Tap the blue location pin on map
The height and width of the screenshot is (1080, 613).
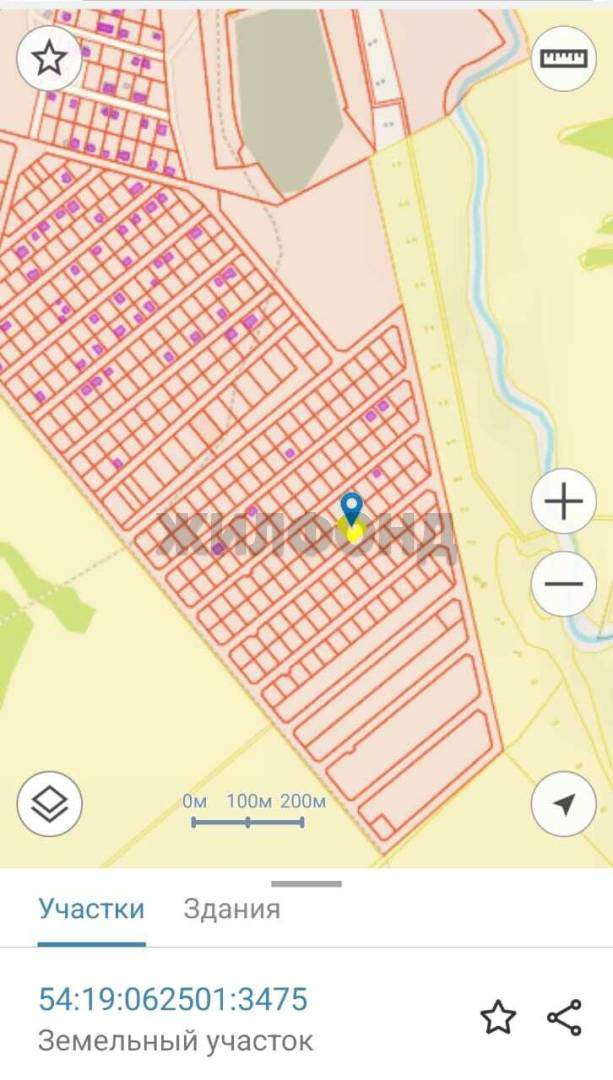click(x=351, y=510)
